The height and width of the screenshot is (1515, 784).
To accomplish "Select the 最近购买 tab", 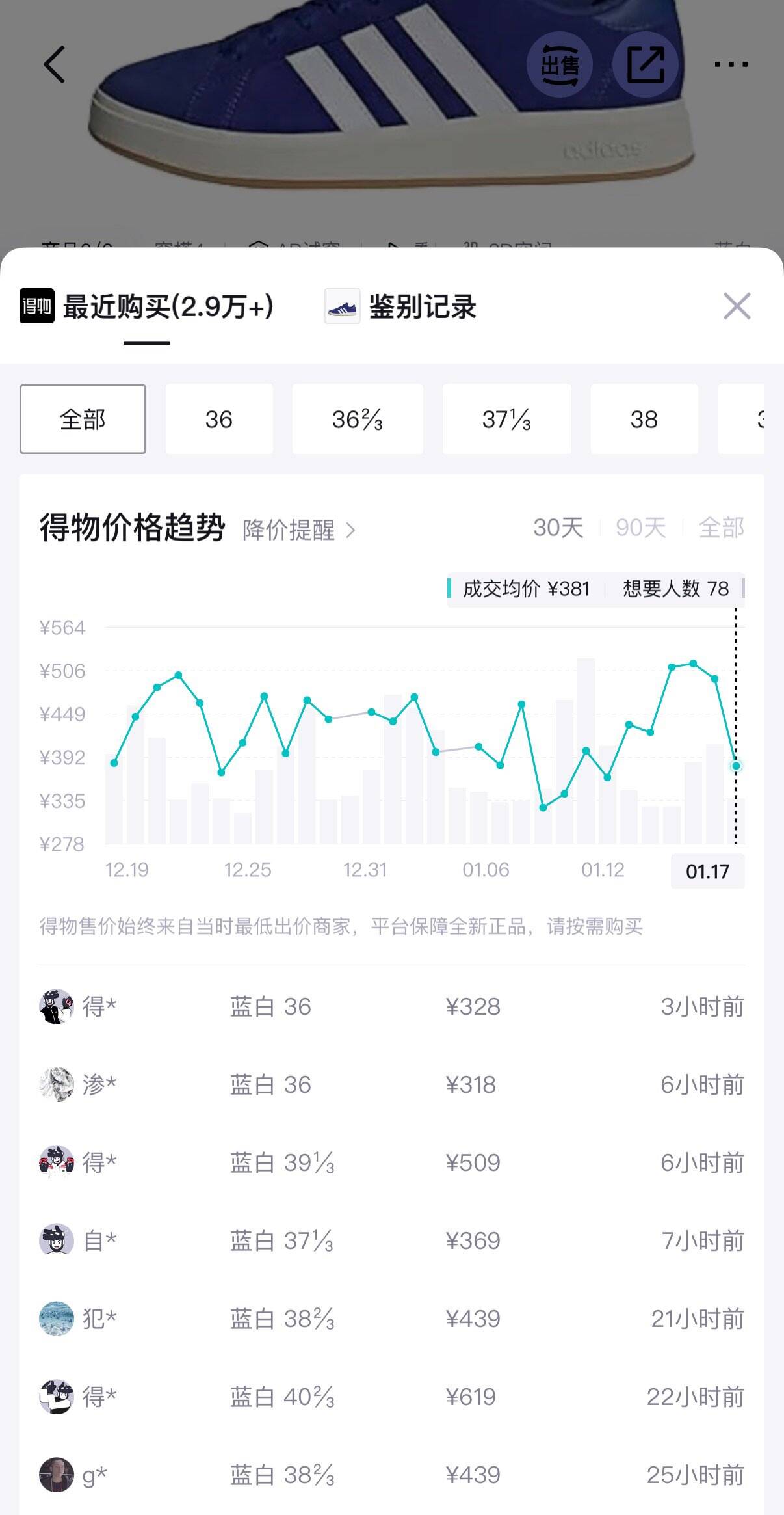I will coord(147,306).
